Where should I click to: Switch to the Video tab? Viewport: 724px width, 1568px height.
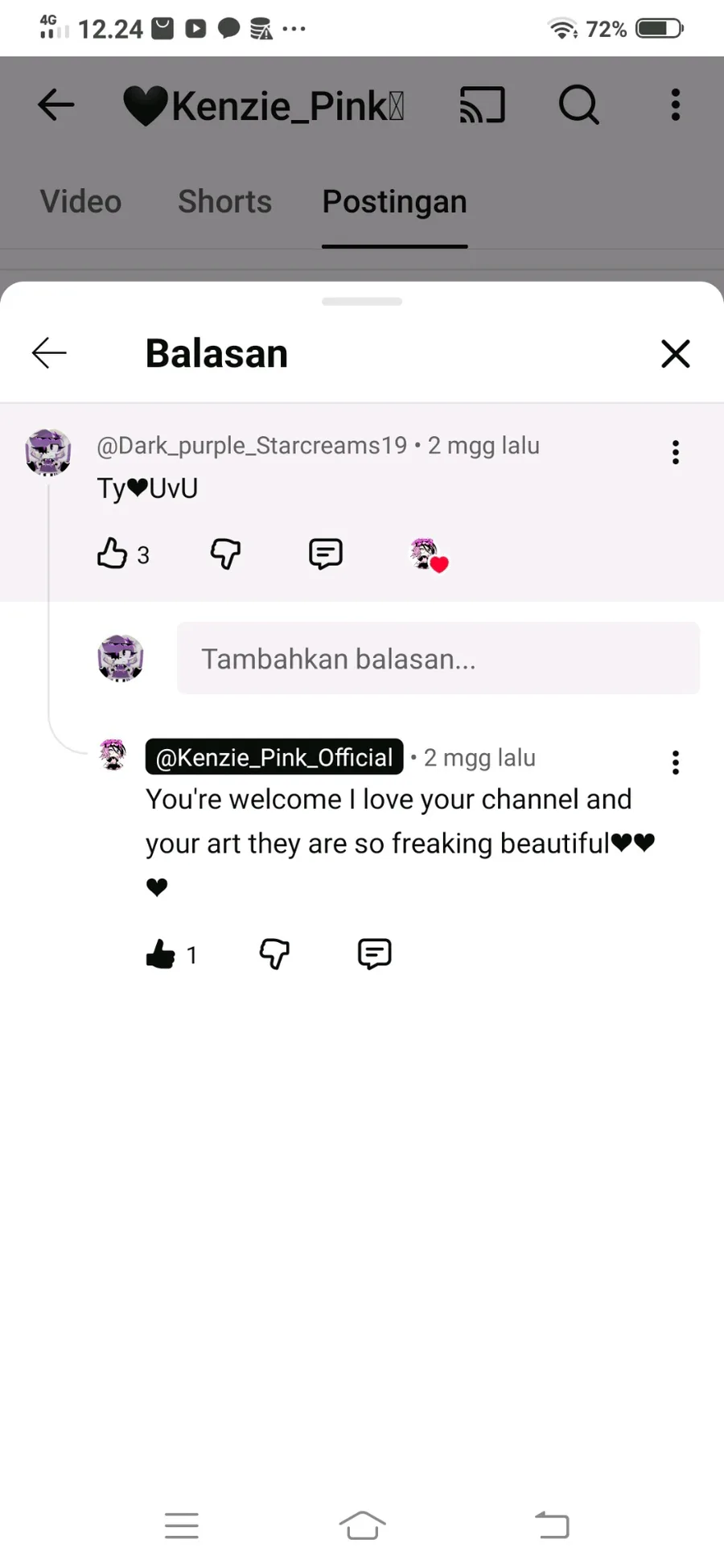[x=80, y=202]
